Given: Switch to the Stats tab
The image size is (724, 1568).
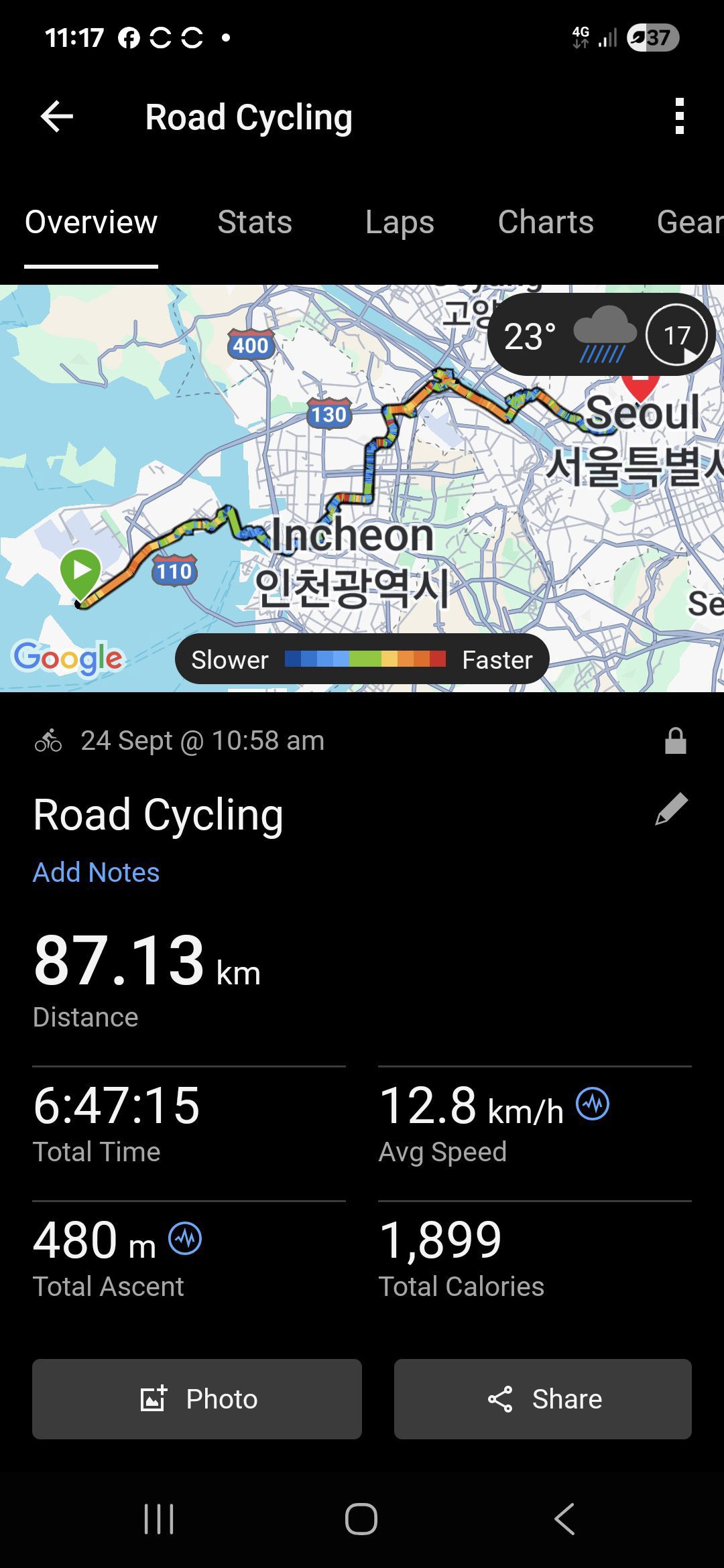Looking at the screenshot, I should [255, 222].
